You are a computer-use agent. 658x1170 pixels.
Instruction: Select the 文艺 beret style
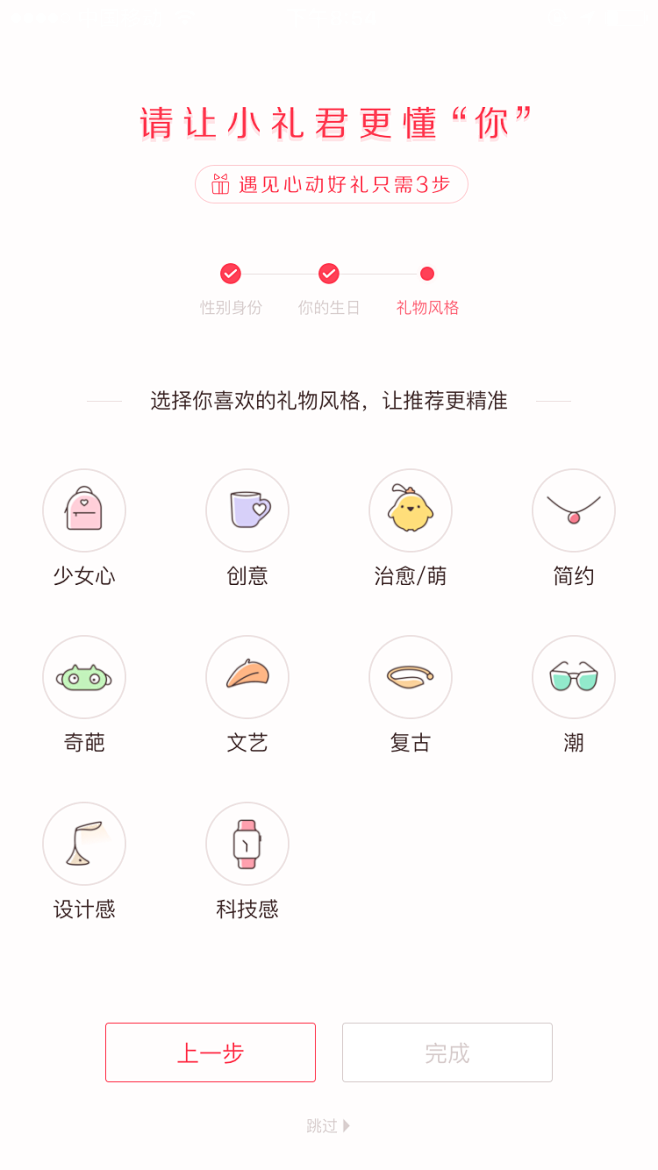(x=247, y=677)
